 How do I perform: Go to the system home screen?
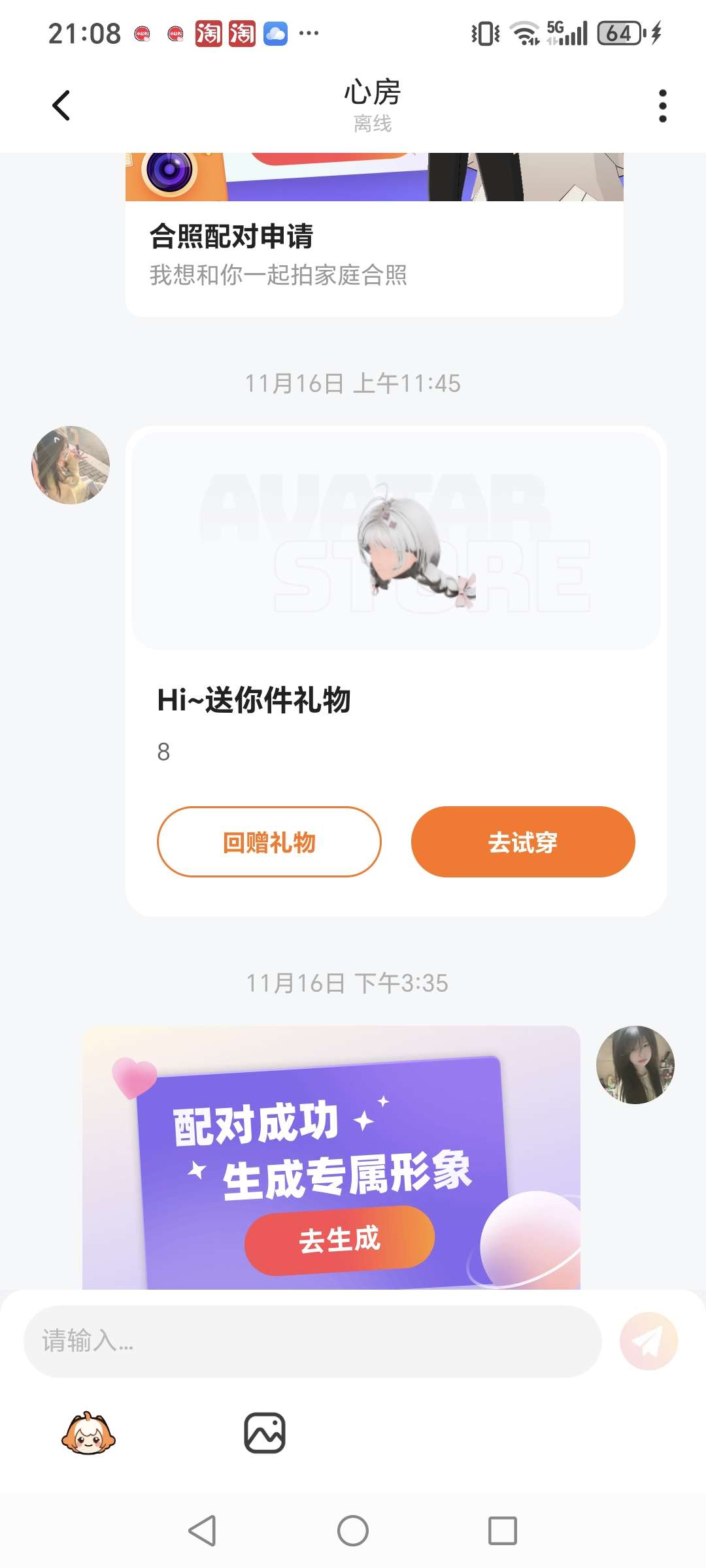353,1531
